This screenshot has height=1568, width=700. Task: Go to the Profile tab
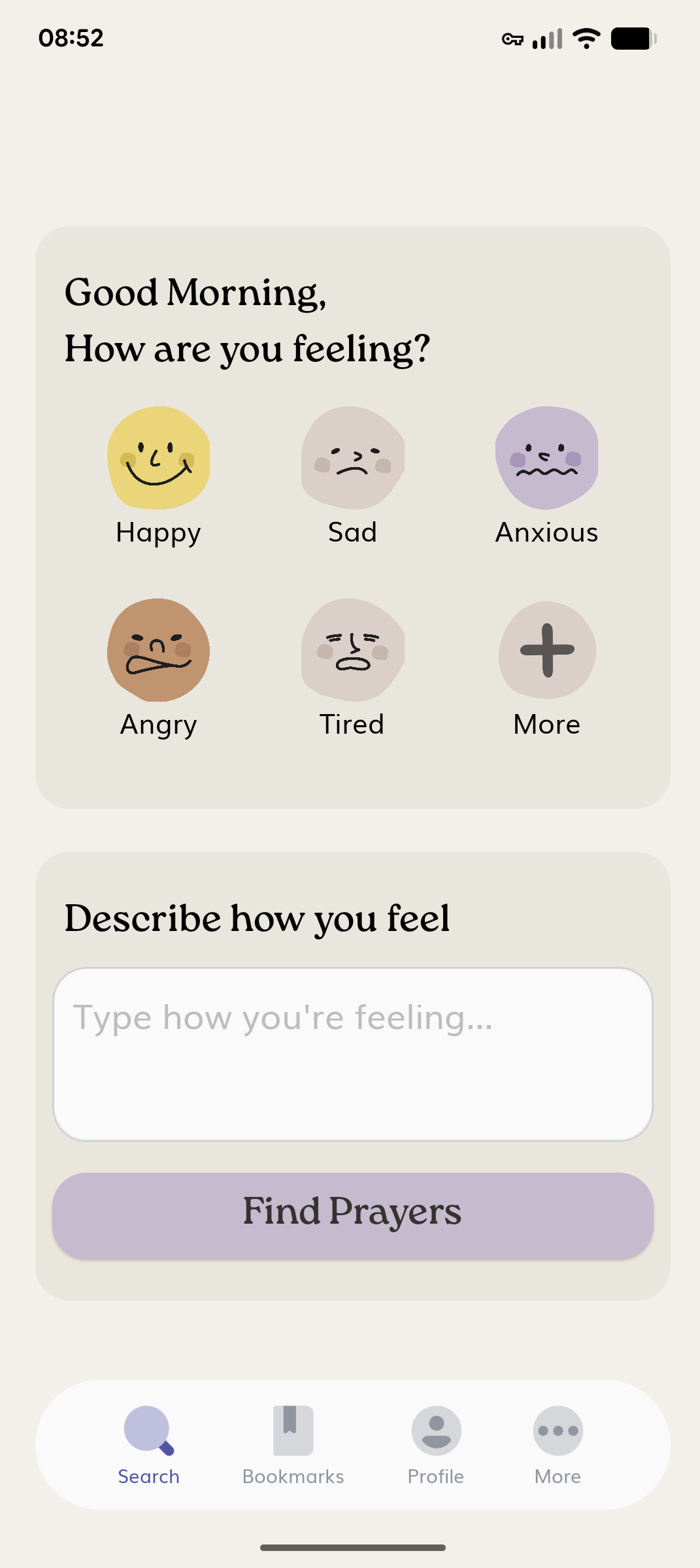pos(436,1445)
